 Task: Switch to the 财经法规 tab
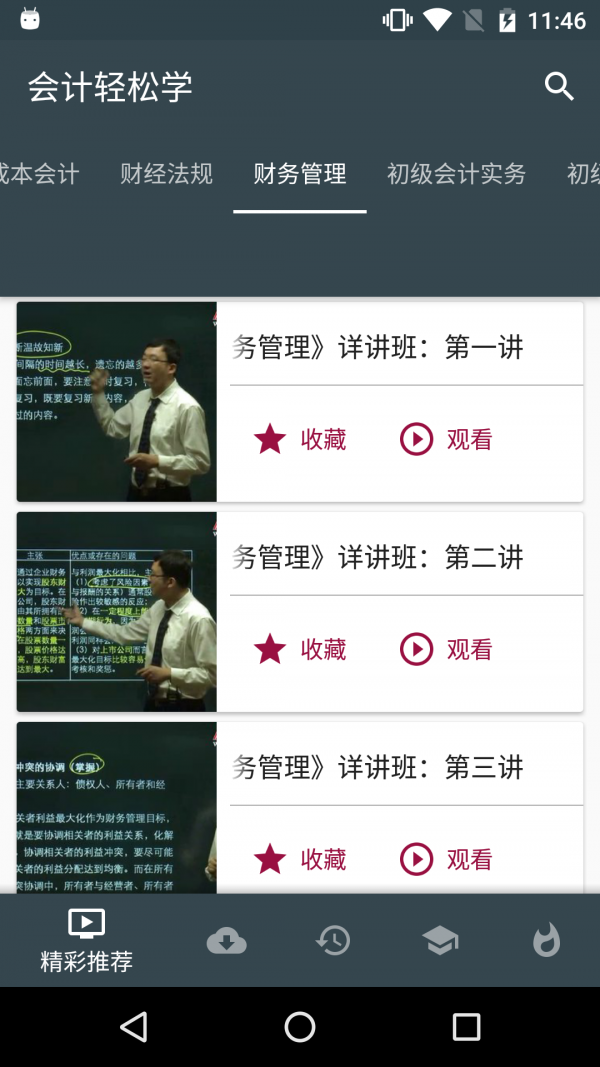(166, 174)
